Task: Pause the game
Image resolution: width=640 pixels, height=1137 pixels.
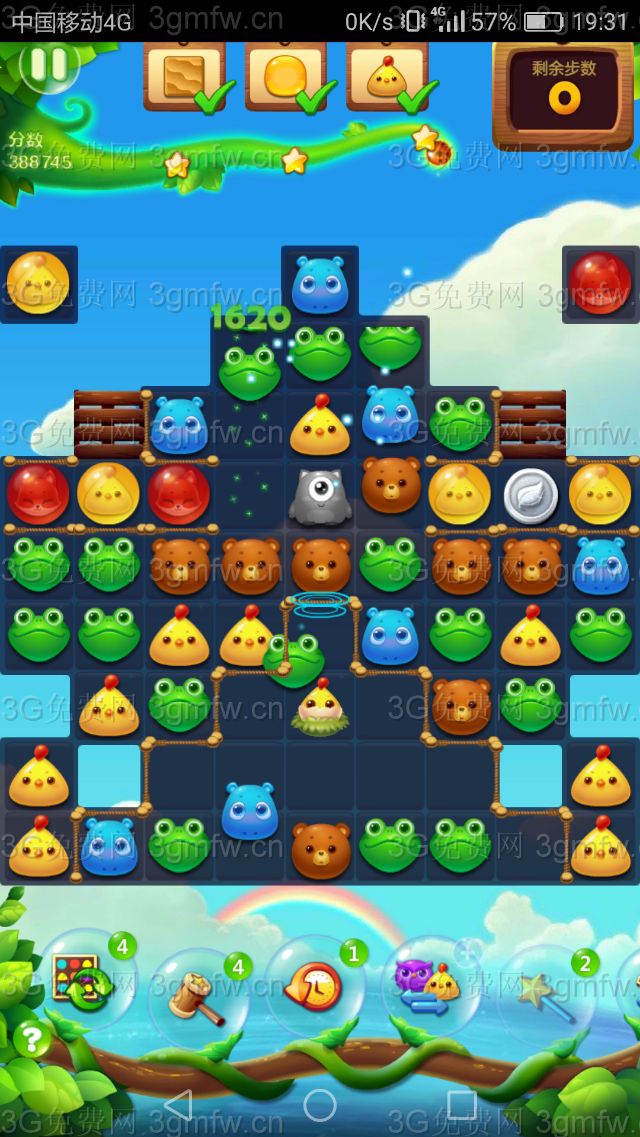Action: [x=47, y=65]
